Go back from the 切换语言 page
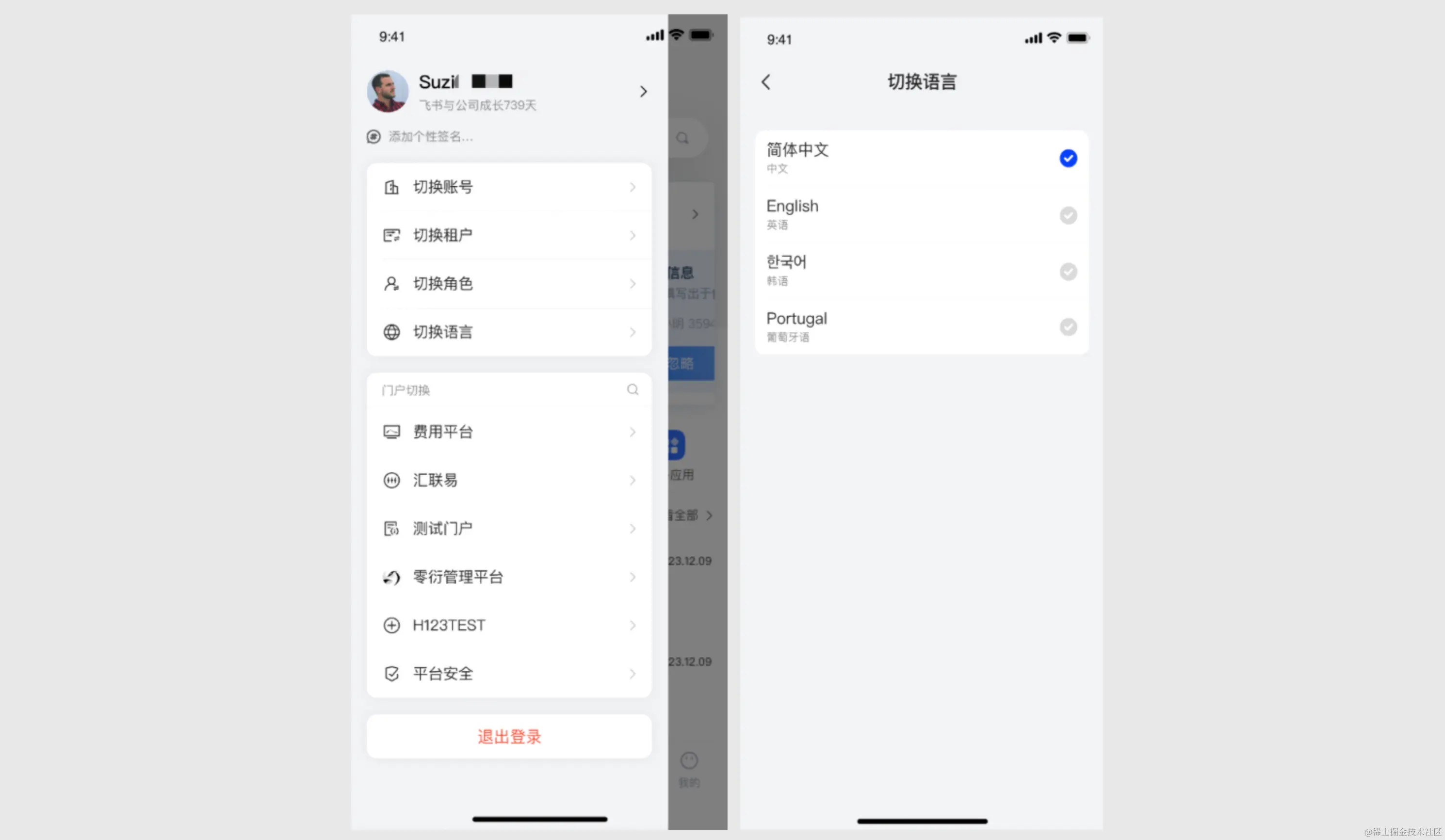This screenshot has width=1445, height=840. [766, 82]
